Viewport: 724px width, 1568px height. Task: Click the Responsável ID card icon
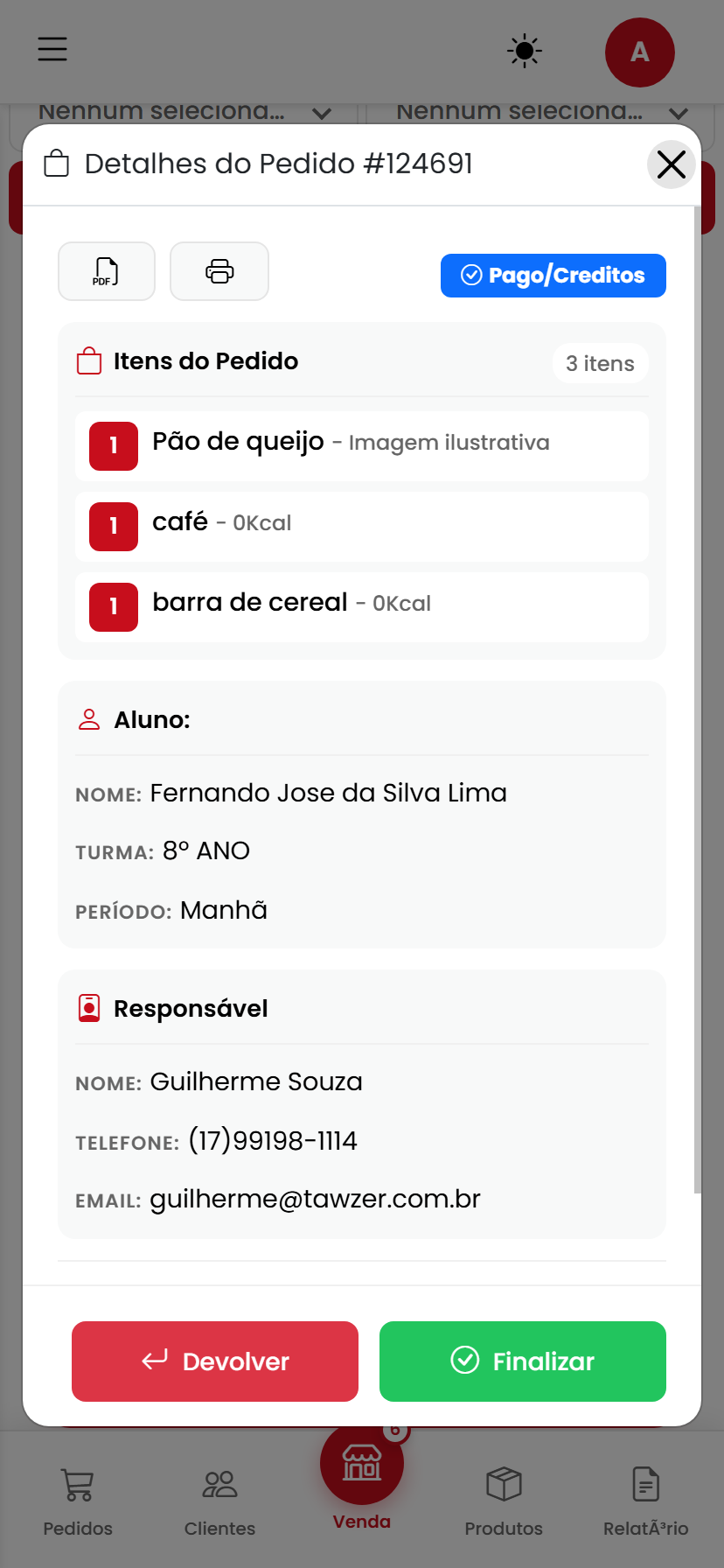[x=88, y=1007]
